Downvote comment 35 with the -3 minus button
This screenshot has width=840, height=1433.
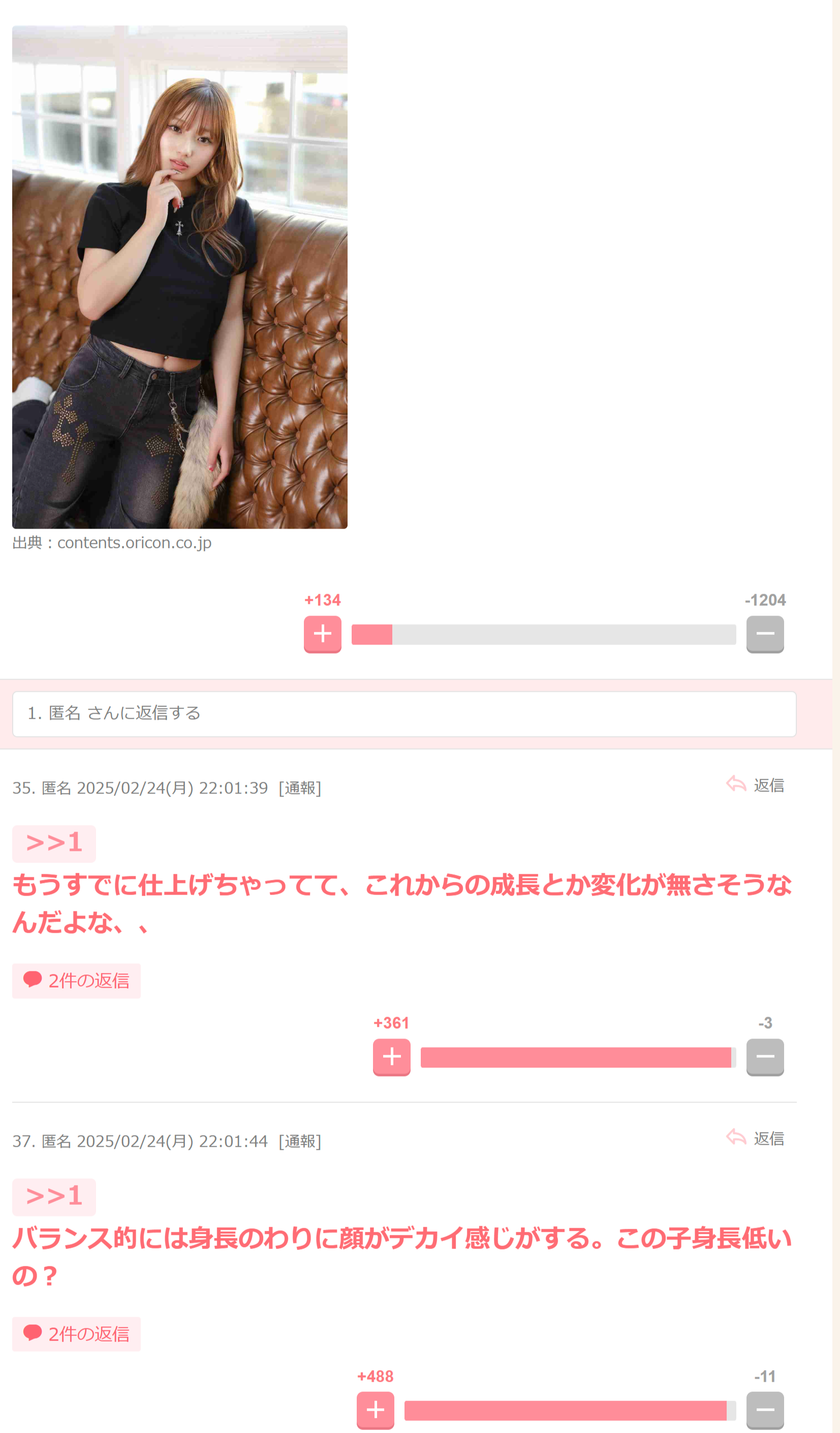[x=764, y=1057]
